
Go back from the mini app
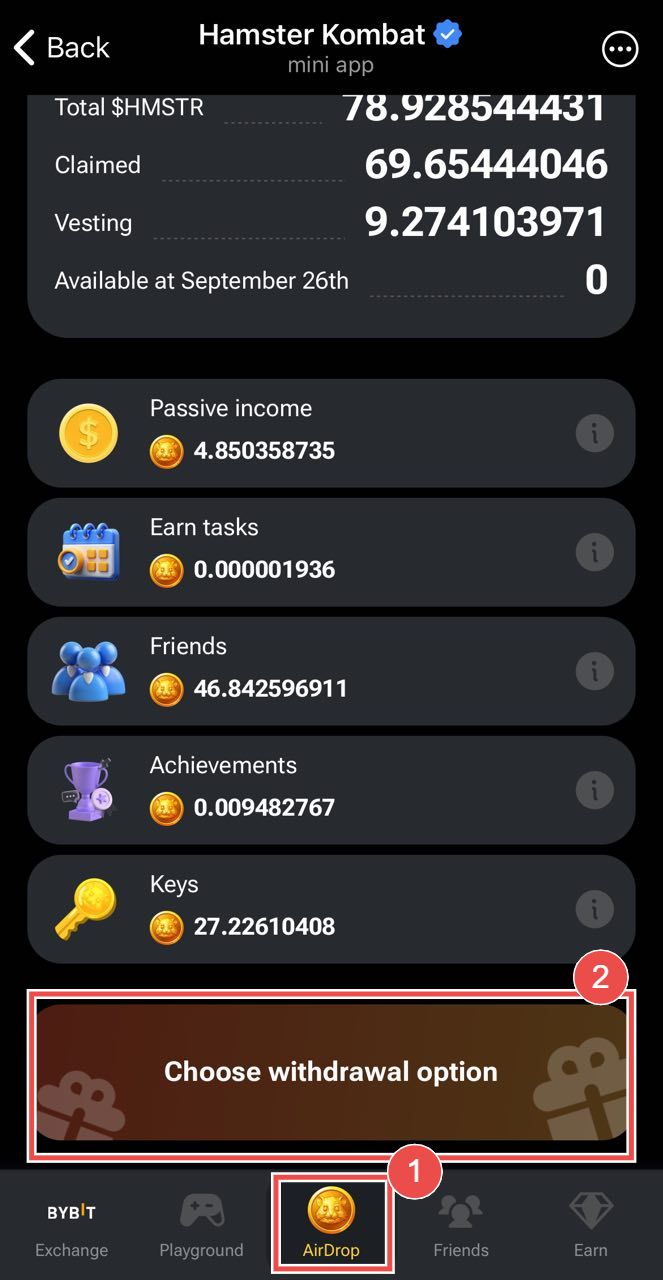(x=62, y=47)
